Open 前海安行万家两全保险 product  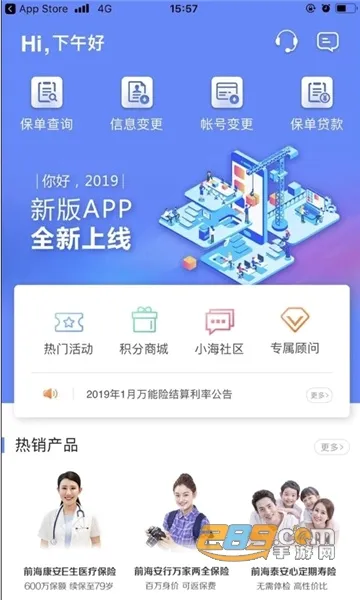pyautogui.click(x=181, y=532)
